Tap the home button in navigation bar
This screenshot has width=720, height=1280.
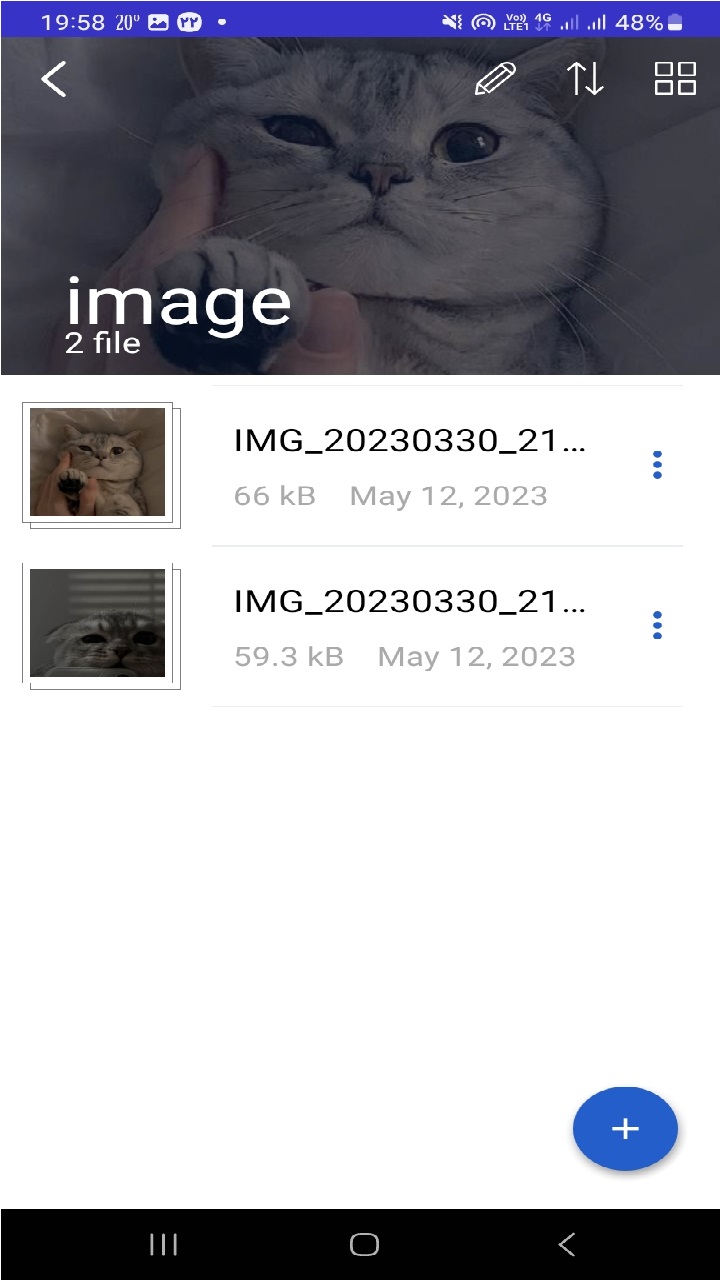[364, 1243]
